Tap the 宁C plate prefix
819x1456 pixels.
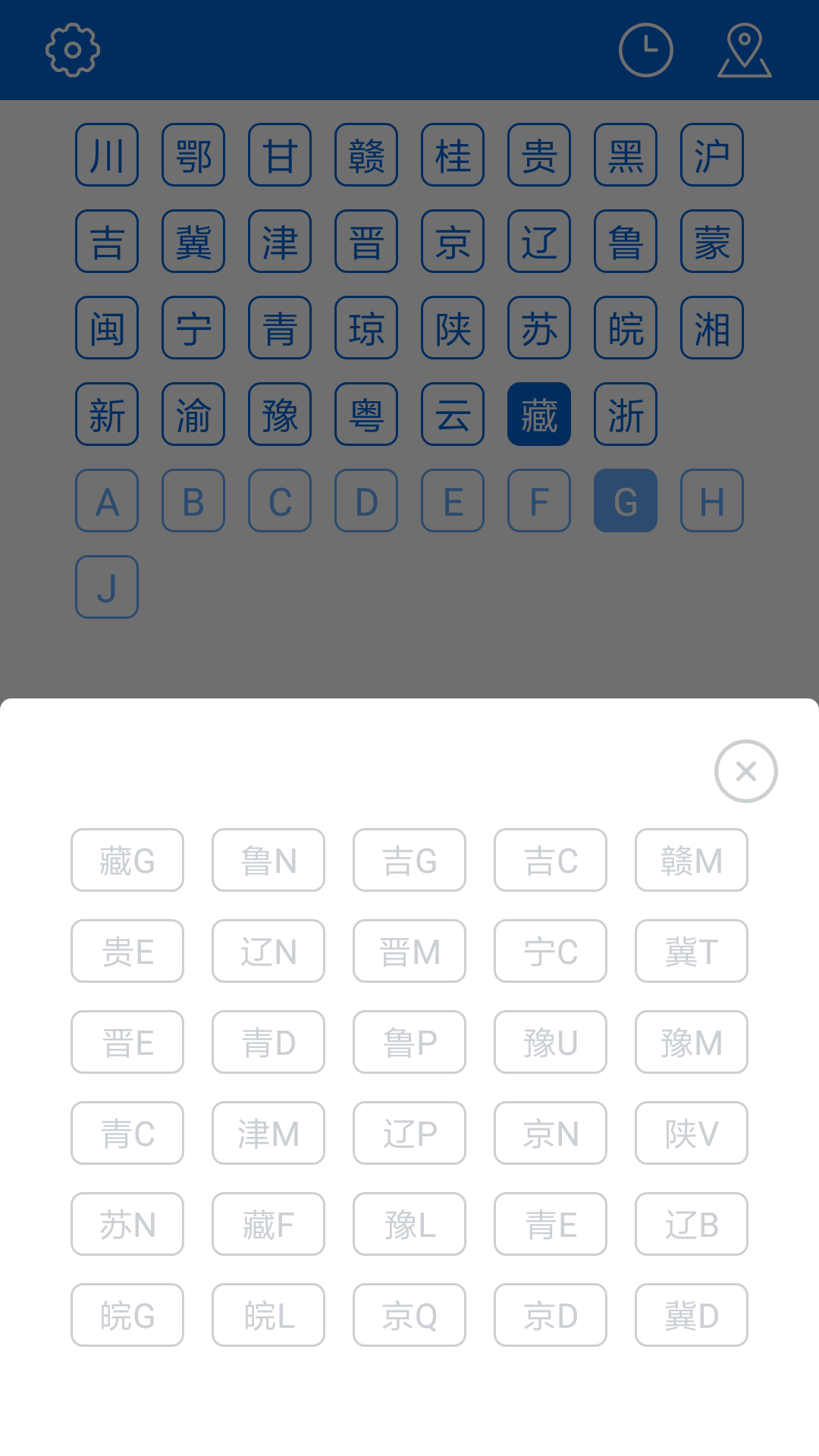tap(551, 951)
